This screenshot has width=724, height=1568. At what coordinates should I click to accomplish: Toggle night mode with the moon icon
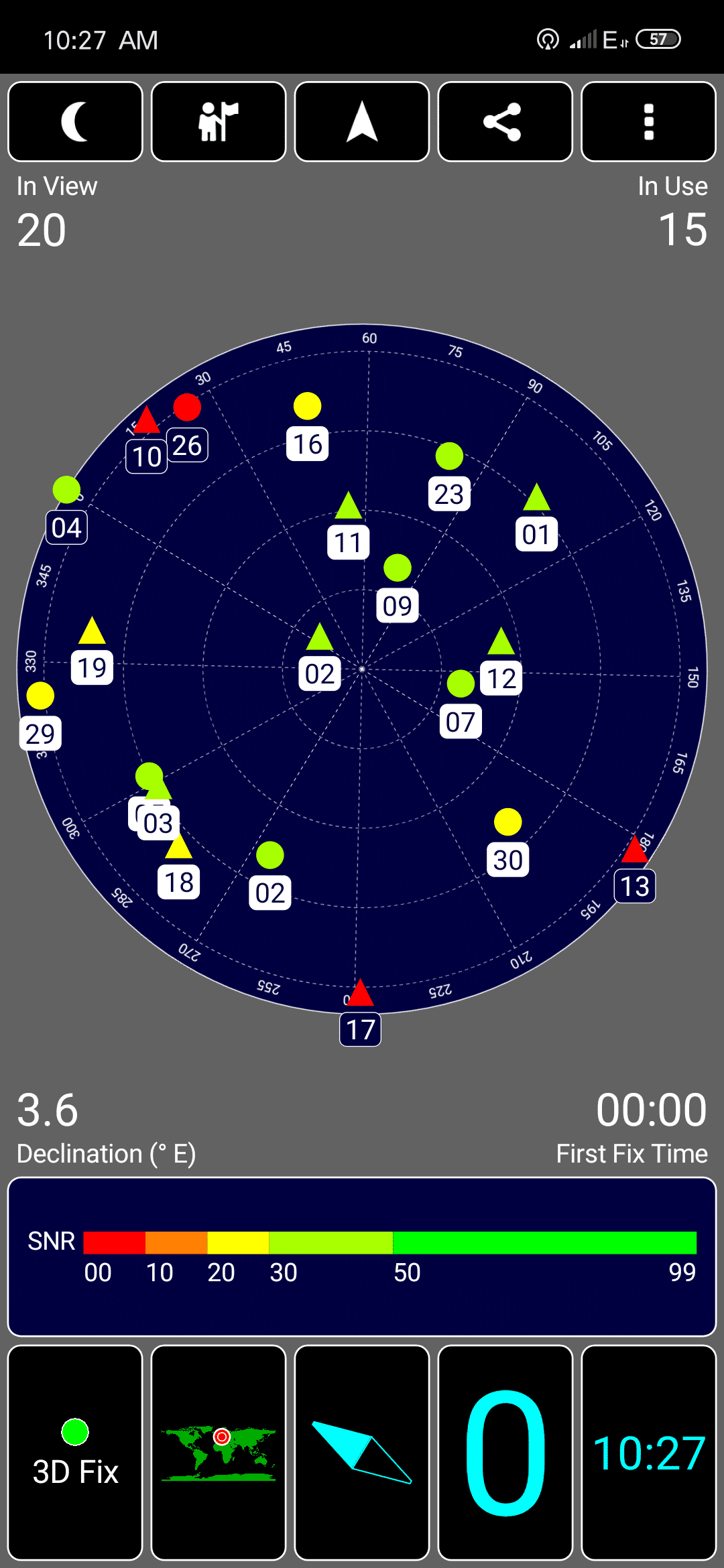pyautogui.click(x=75, y=121)
